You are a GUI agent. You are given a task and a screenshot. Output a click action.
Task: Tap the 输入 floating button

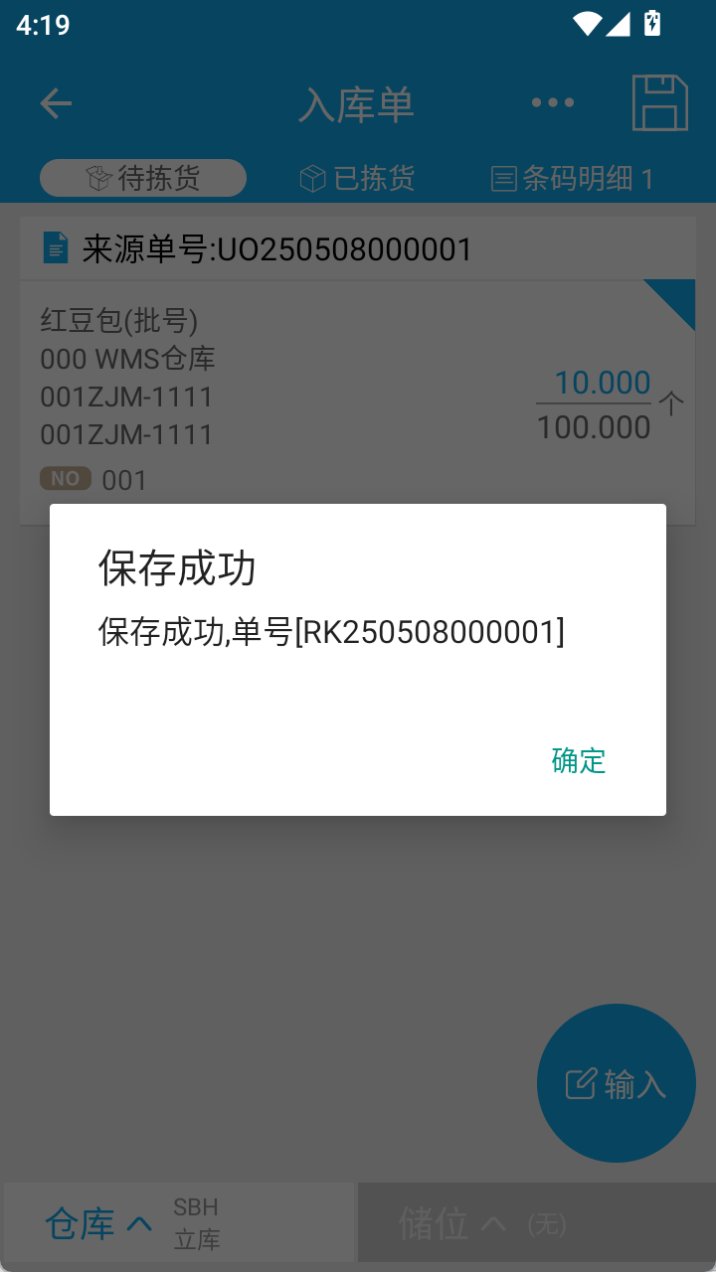[616, 1083]
